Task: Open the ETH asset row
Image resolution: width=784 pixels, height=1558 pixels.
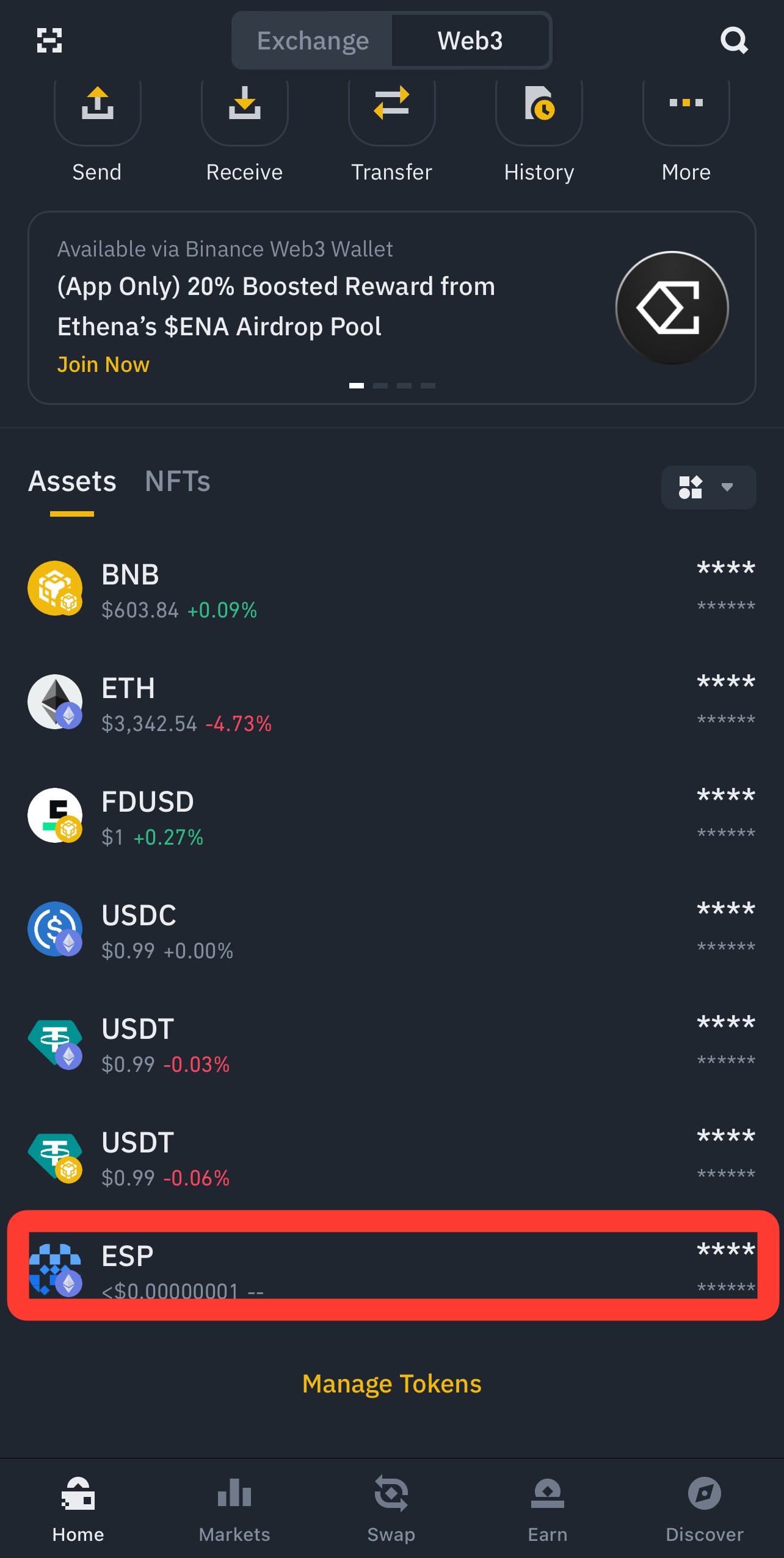Action: click(391, 702)
